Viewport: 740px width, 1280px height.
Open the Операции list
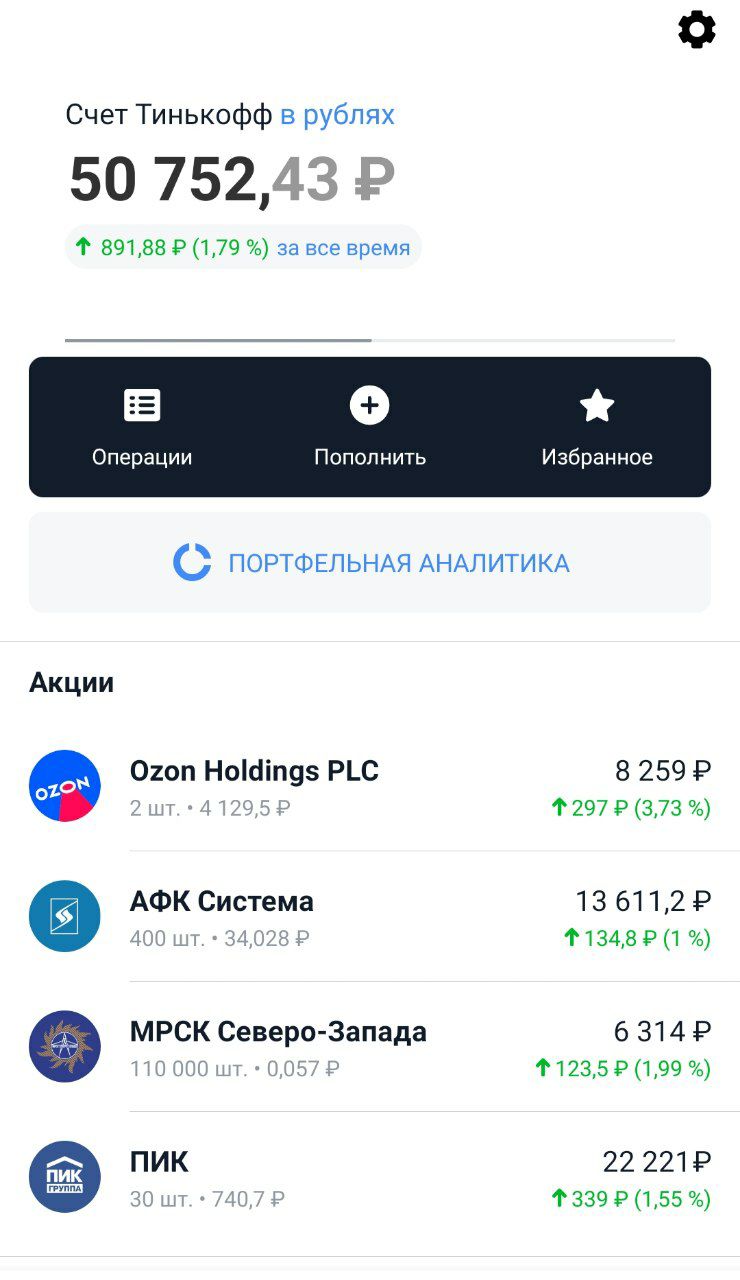point(142,427)
